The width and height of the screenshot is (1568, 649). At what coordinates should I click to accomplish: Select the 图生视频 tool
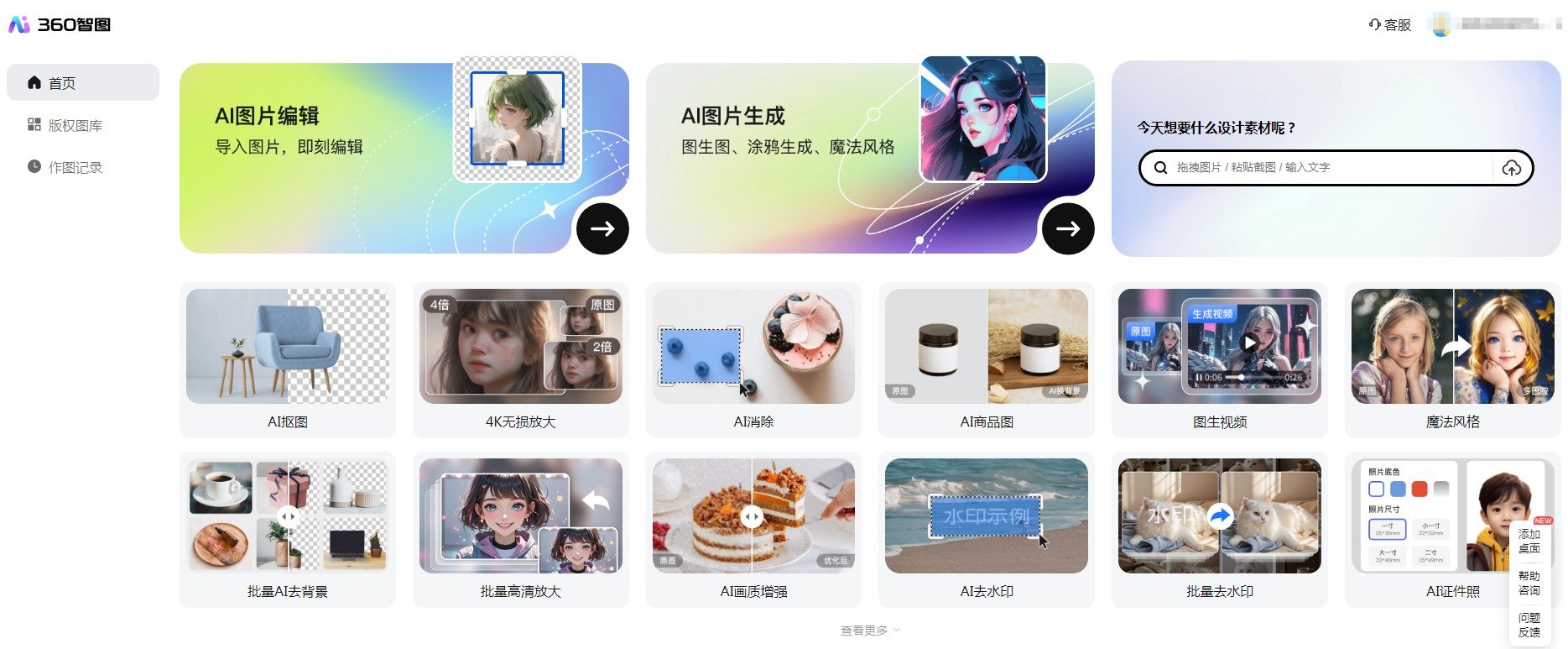tap(1219, 359)
